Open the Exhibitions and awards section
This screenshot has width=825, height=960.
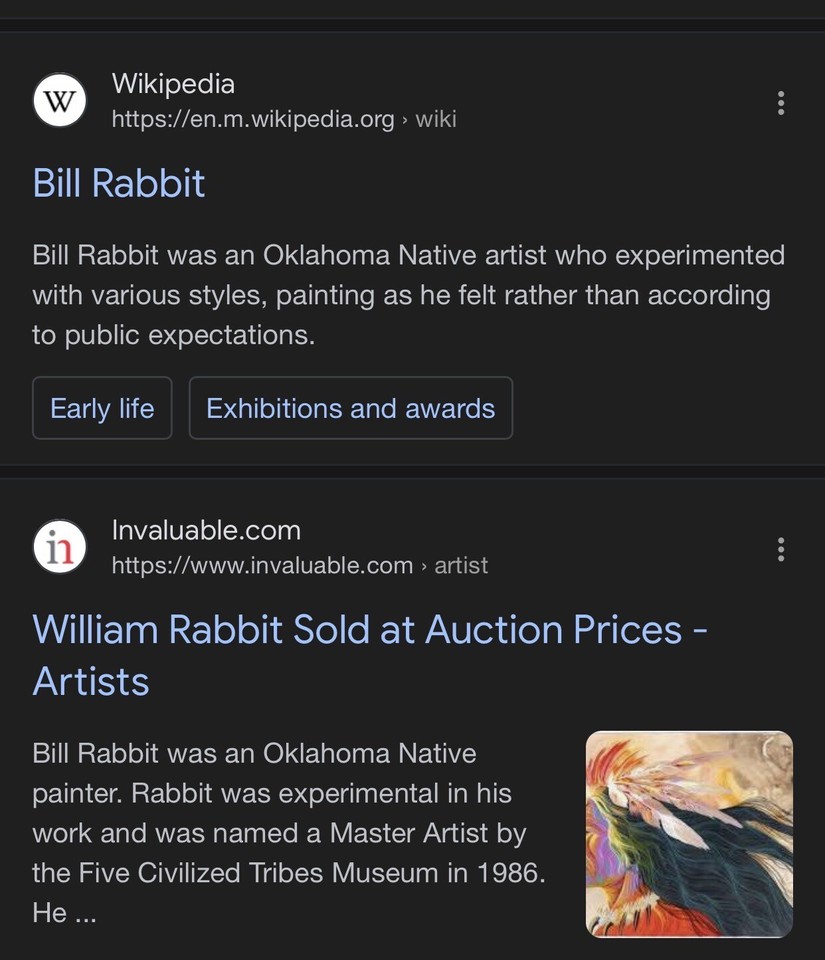[x=350, y=408]
